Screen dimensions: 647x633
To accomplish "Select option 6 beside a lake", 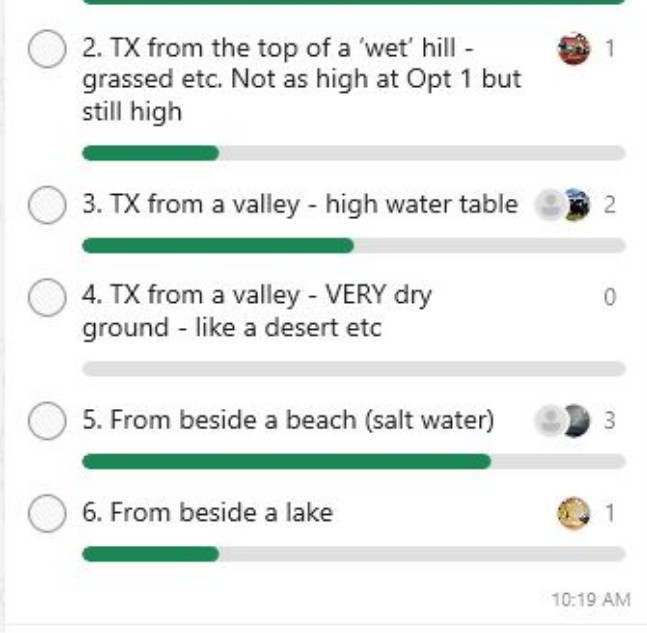I will coord(46,514).
